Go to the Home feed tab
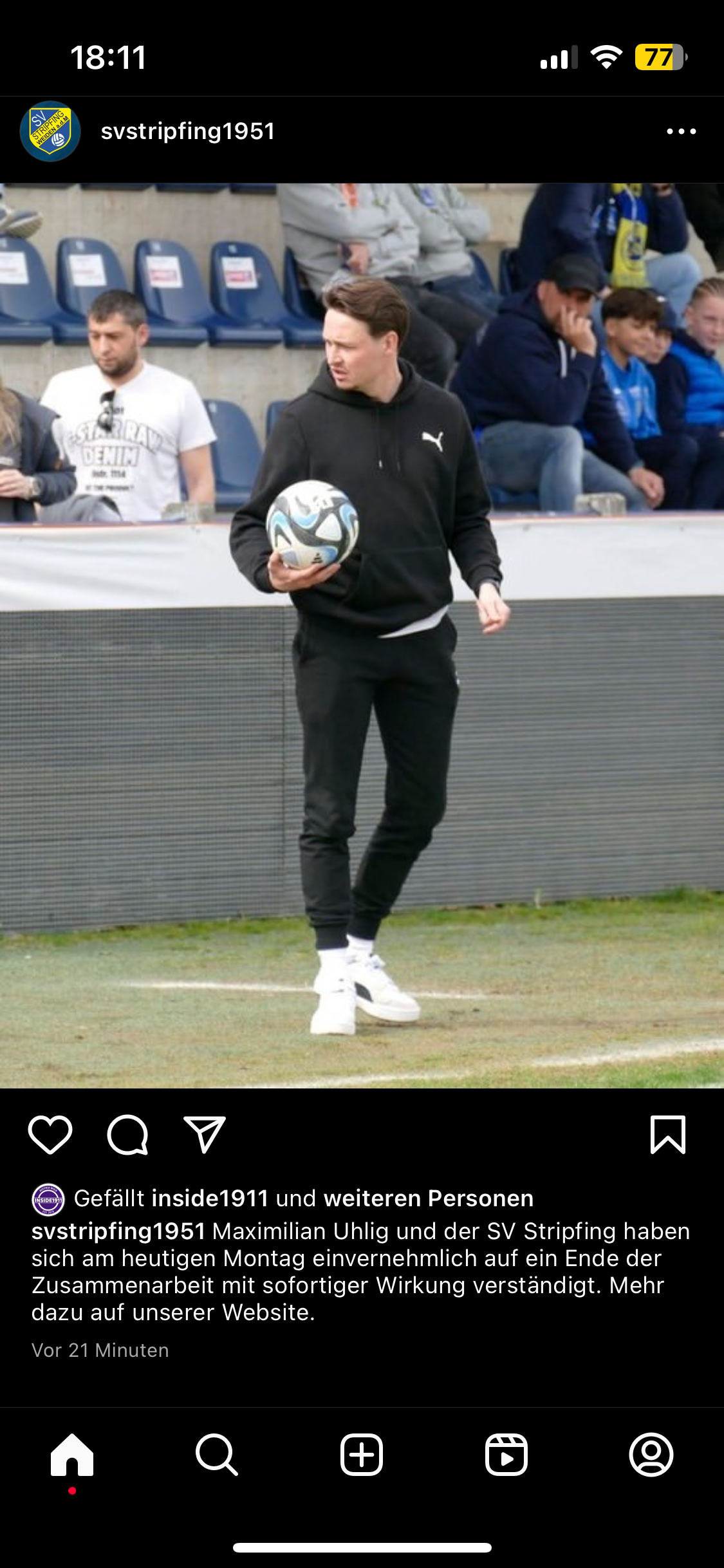 72,1455
